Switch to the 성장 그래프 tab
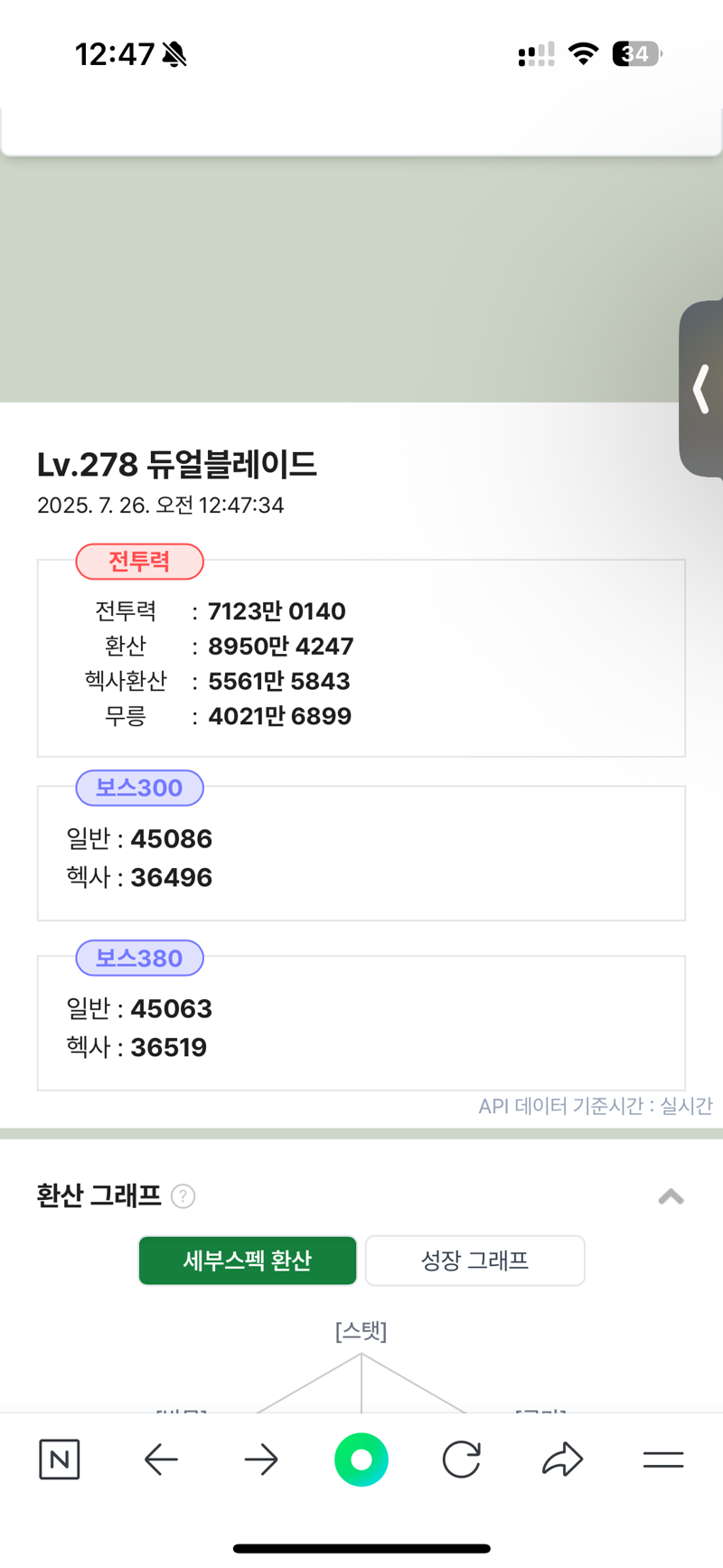 click(474, 1260)
